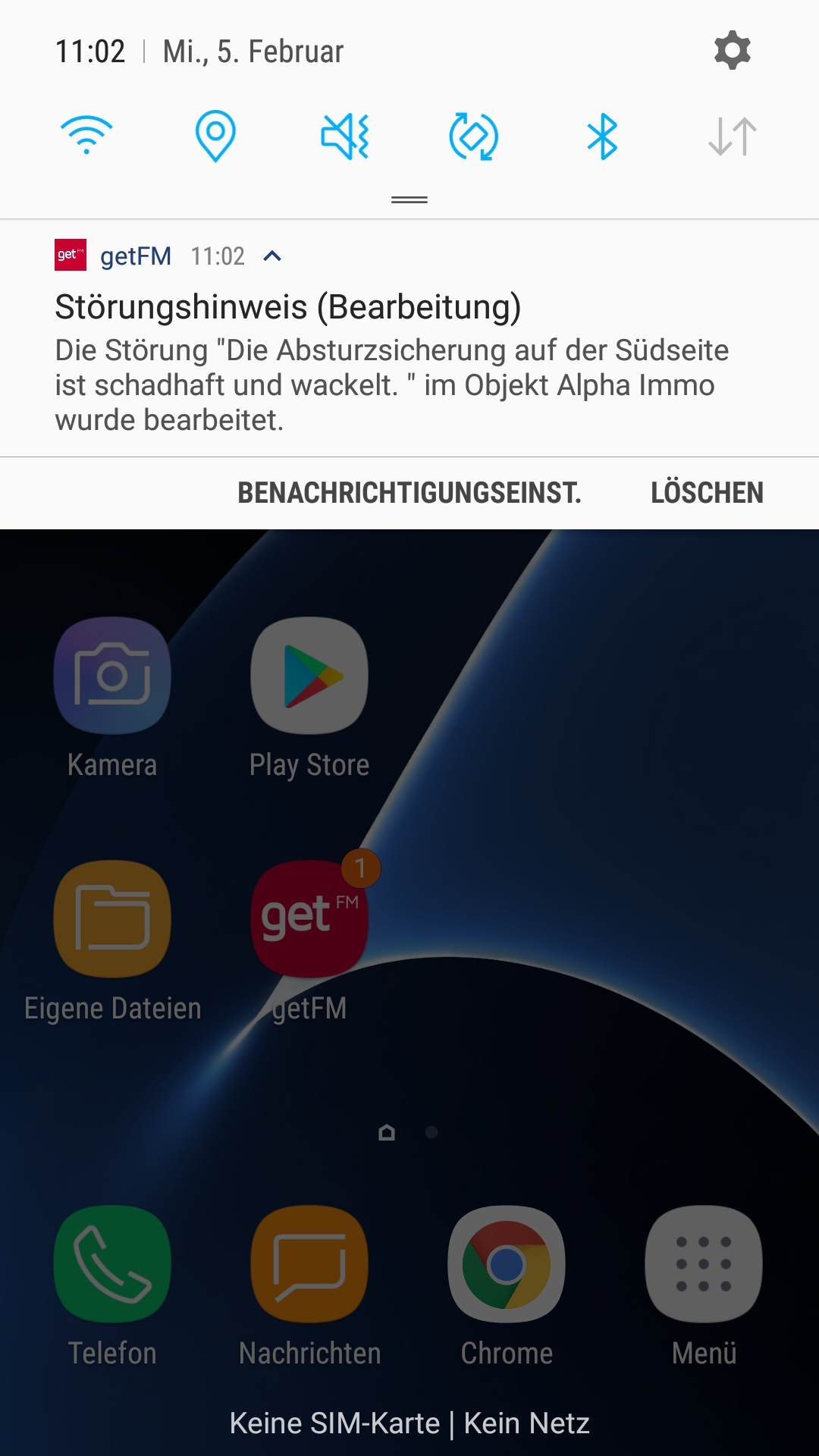Screen dimensions: 819x1456
Task: Toggle location quick setting
Action: pyautogui.click(x=215, y=136)
